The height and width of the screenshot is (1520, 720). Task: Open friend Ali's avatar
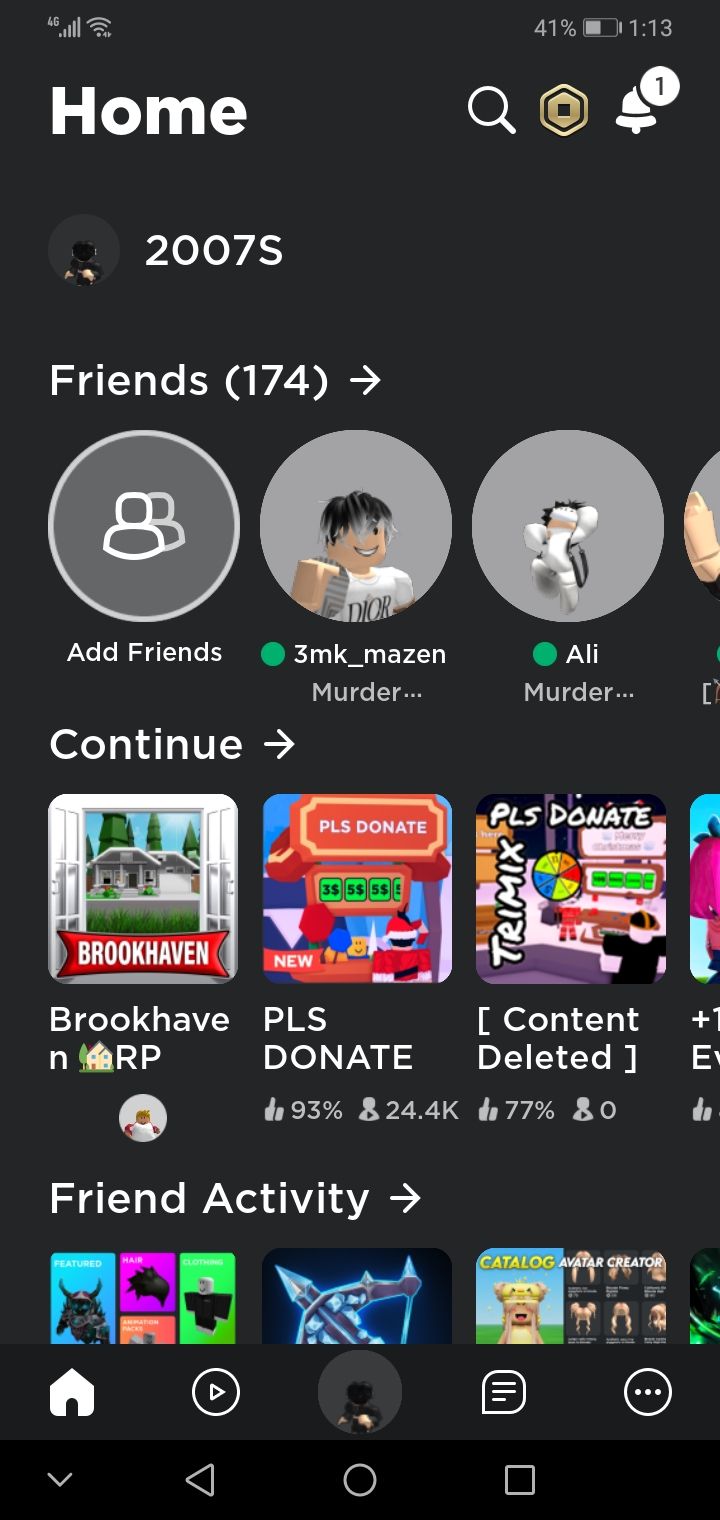click(568, 526)
